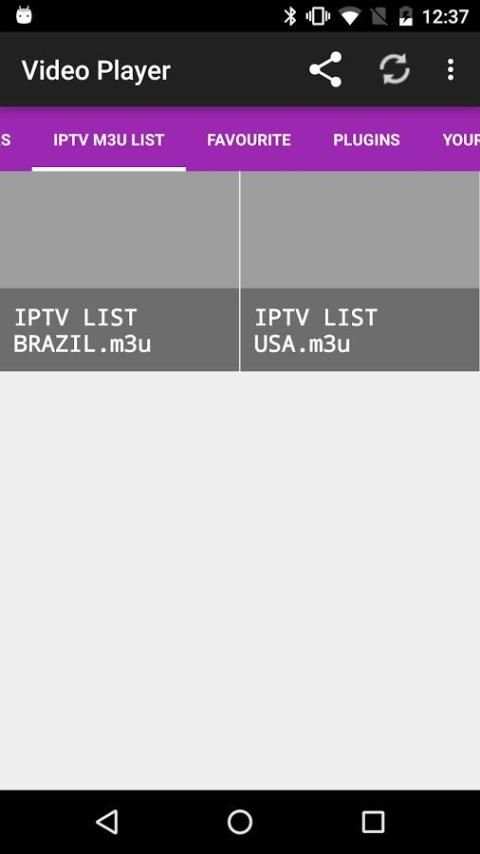Open the three-dot overflow menu
Screen dimensions: 480x854
point(451,70)
